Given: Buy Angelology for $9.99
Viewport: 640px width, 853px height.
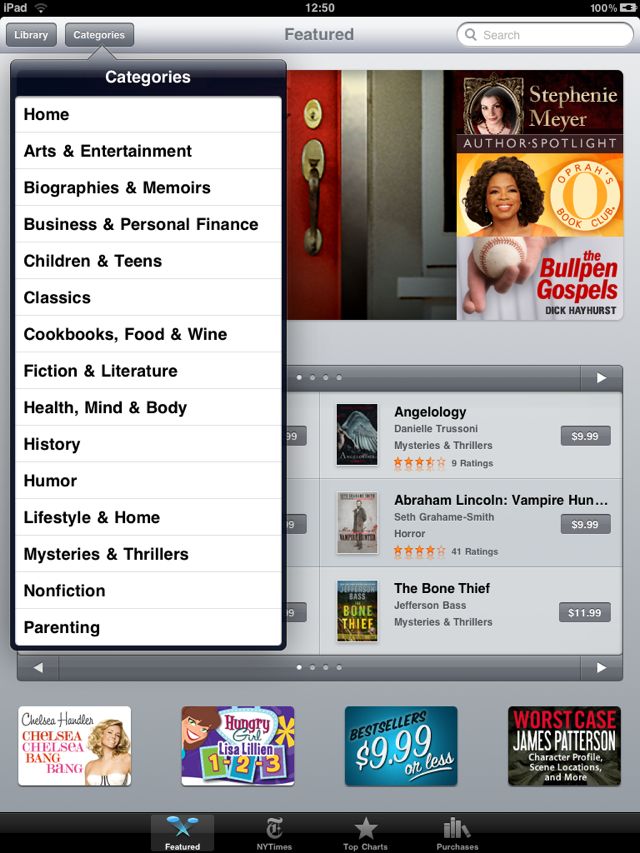Looking at the screenshot, I should [x=585, y=436].
